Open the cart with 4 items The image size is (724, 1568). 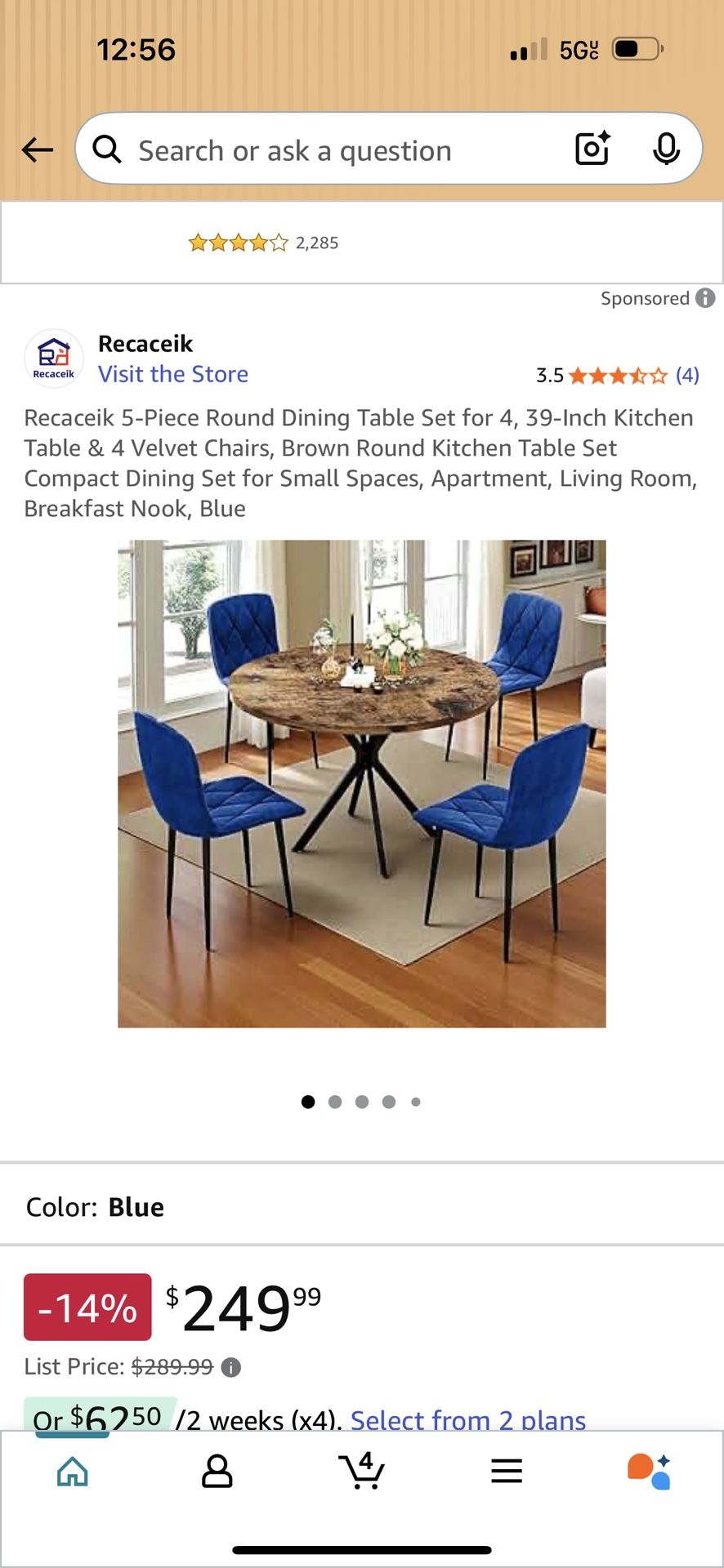coord(361,1470)
